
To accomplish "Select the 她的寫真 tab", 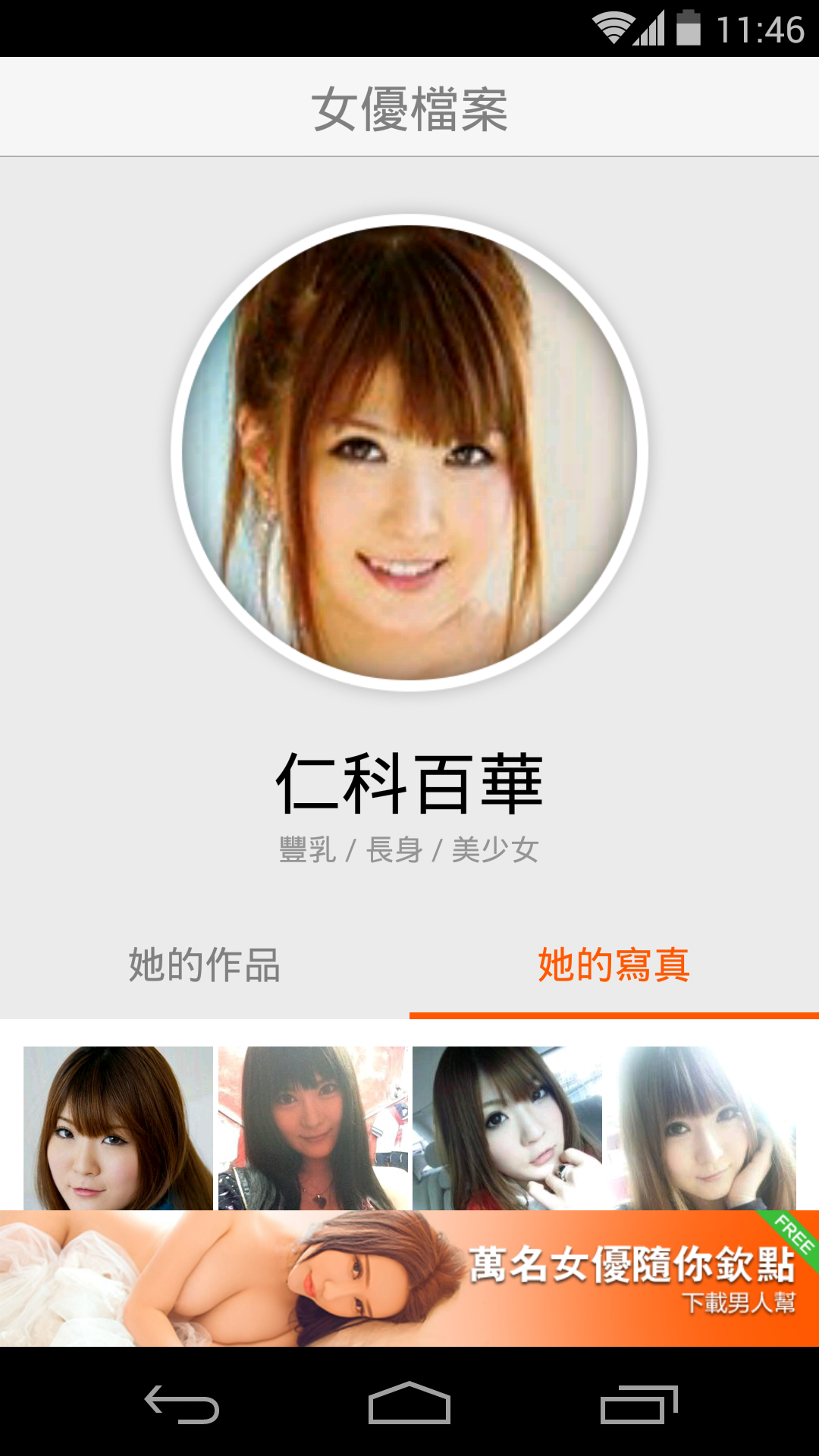I will [613, 965].
